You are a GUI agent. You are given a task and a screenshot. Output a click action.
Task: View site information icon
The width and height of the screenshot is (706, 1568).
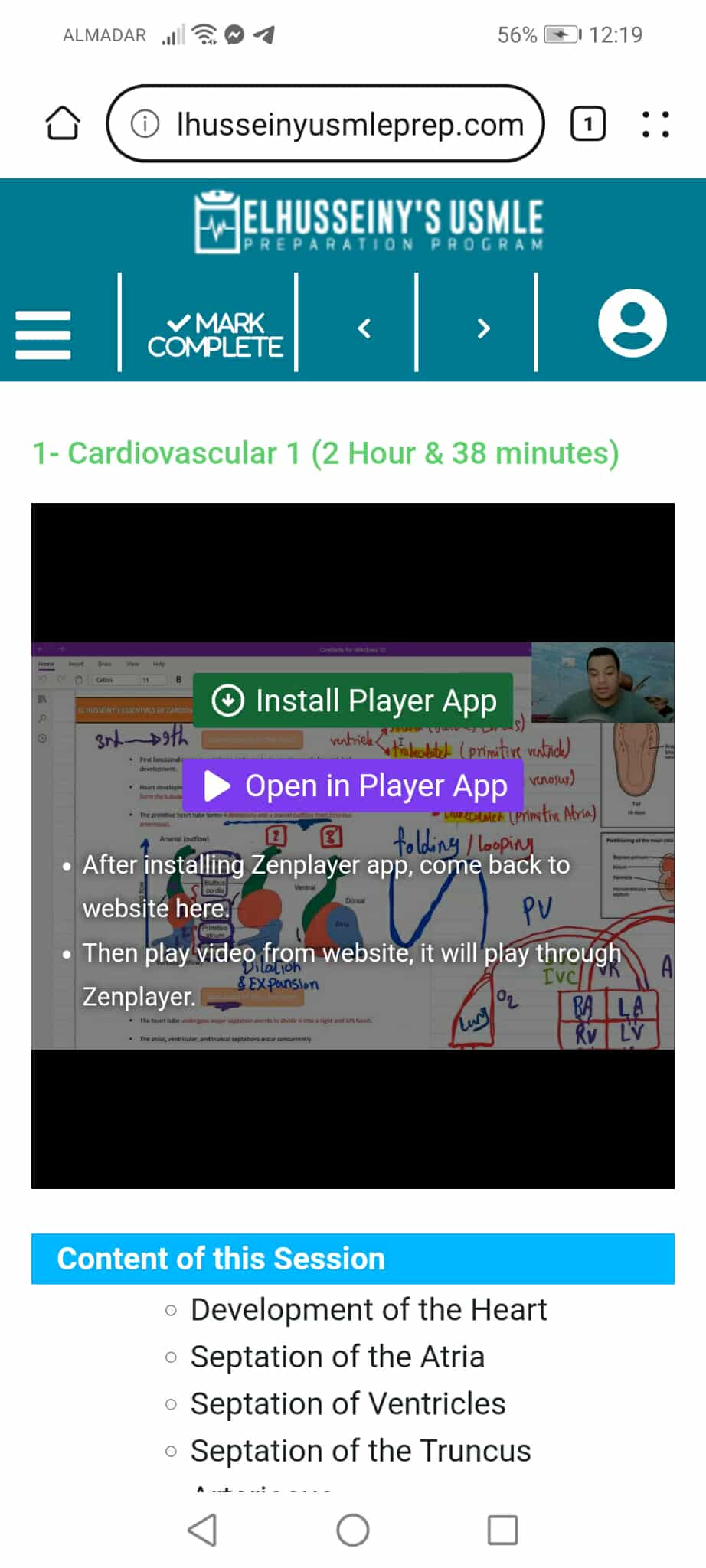click(145, 123)
